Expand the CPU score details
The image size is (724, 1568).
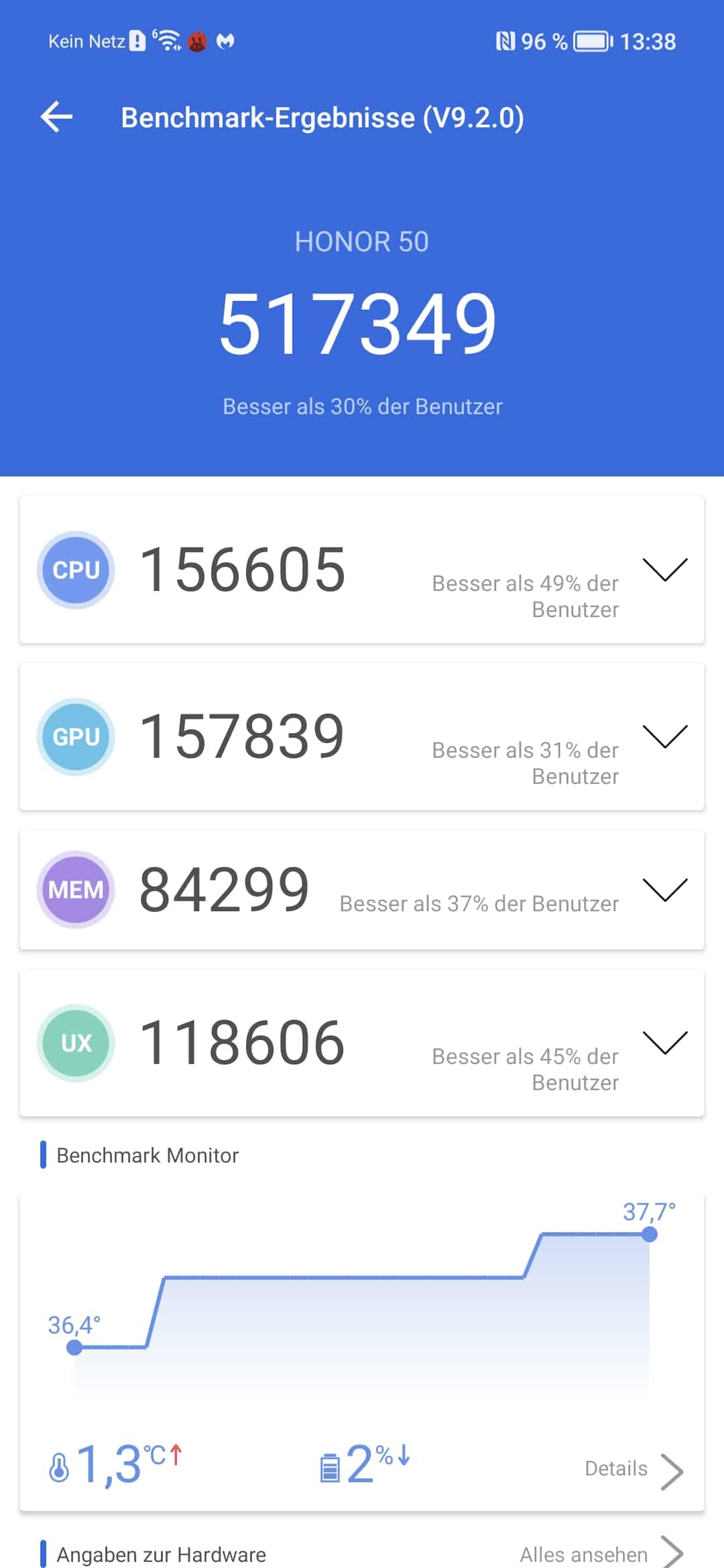click(x=664, y=570)
